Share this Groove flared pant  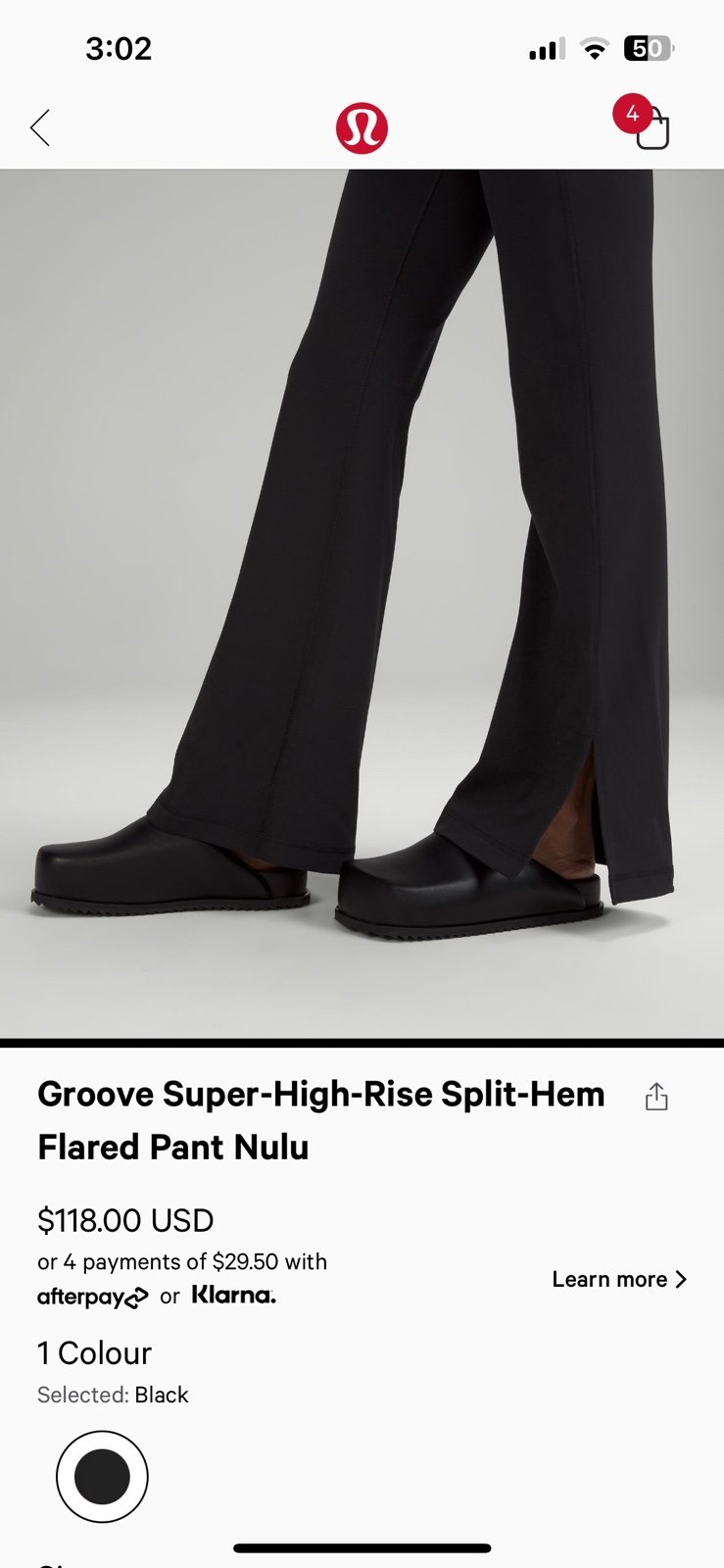pyautogui.click(x=656, y=1097)
